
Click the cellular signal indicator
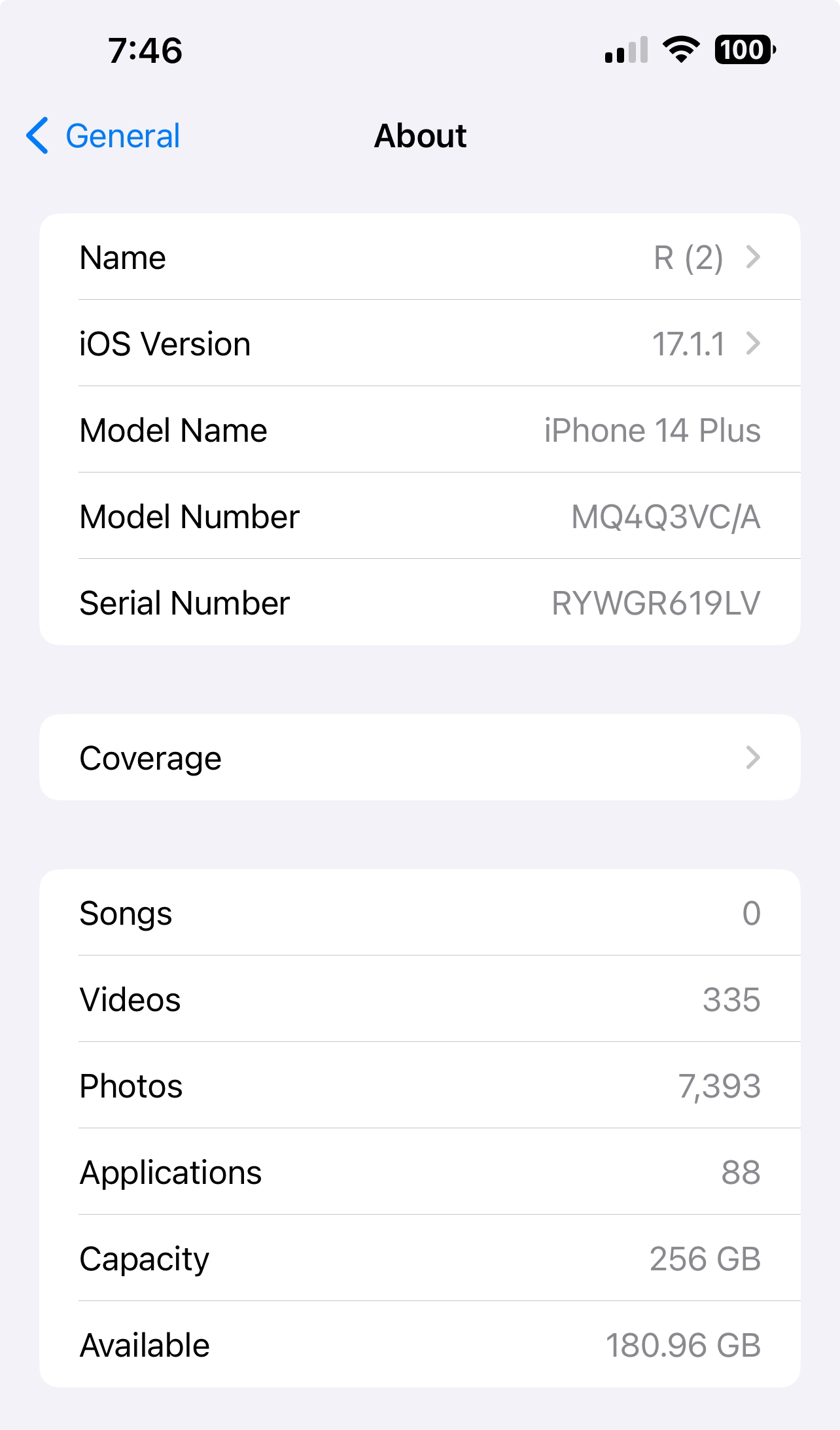(x=627, y=51)
